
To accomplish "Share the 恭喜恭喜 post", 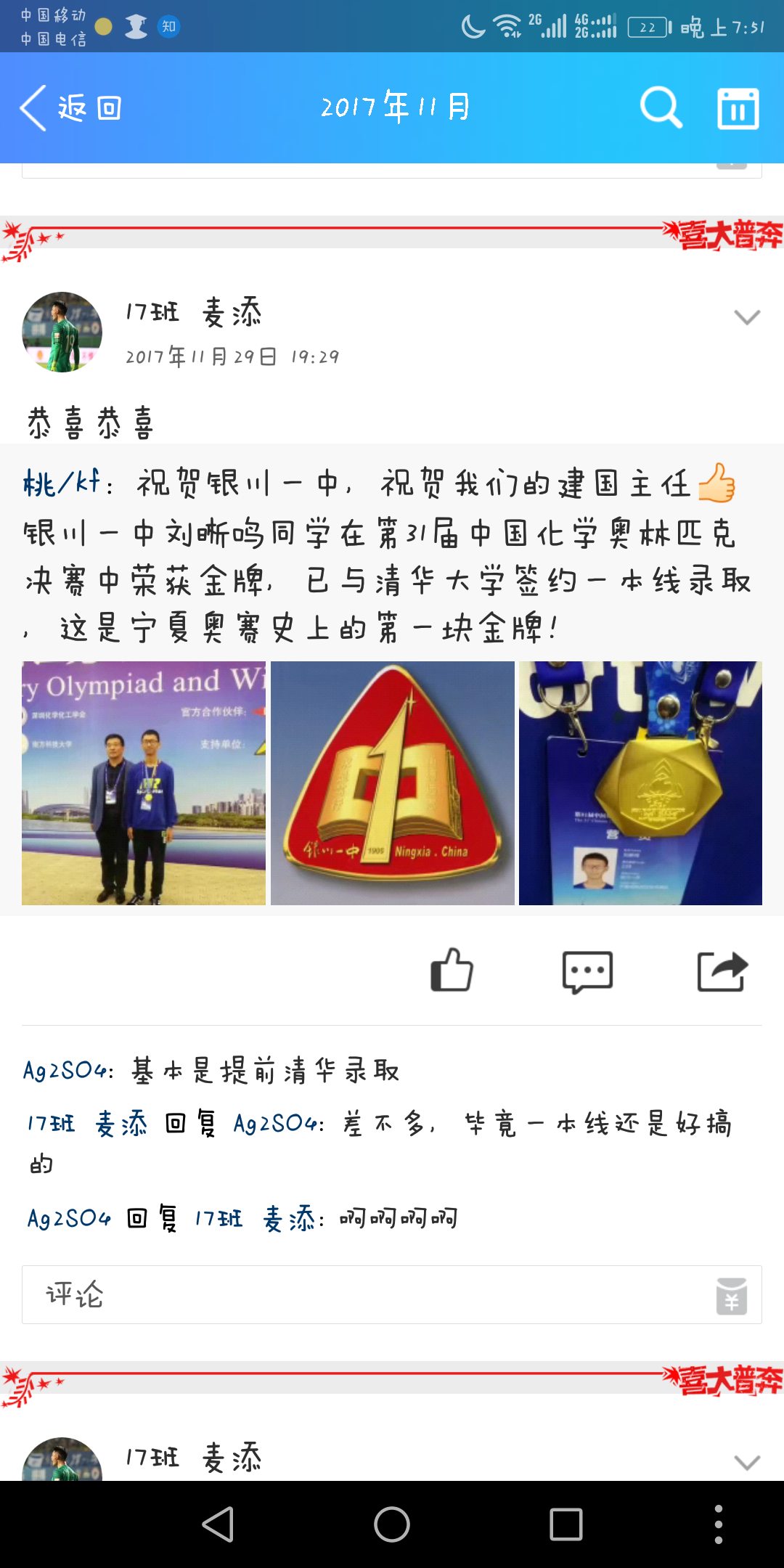I will click(x=722, y=971).
